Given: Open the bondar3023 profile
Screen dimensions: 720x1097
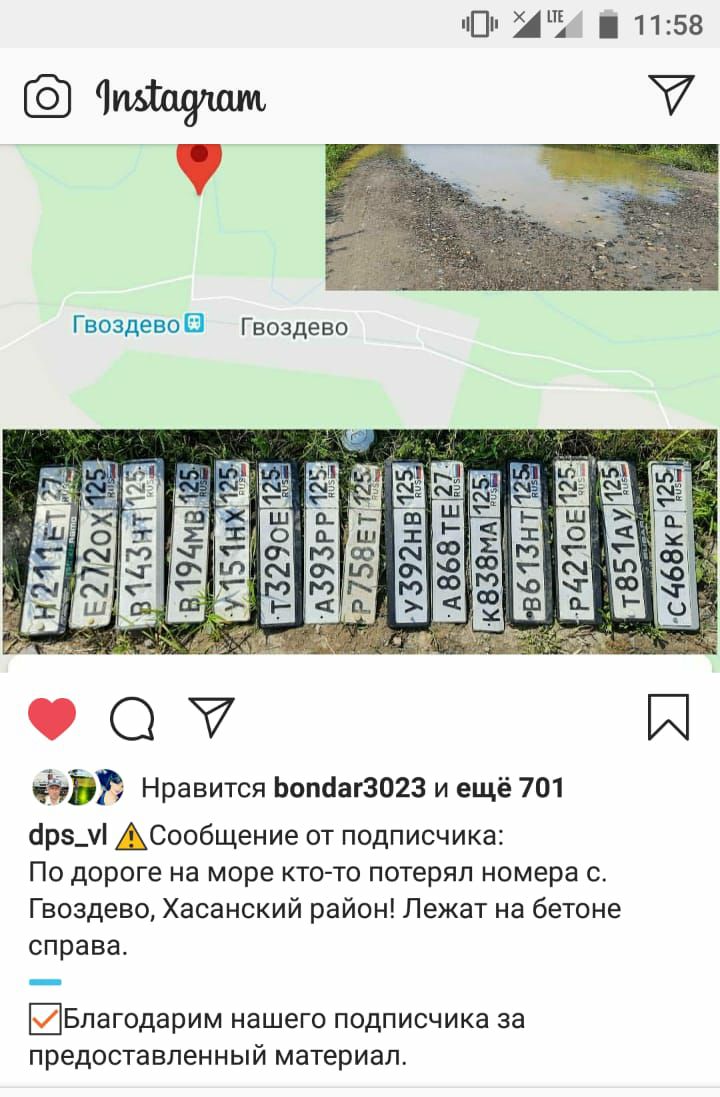Looking at the screenshot, I should (349, 788).
